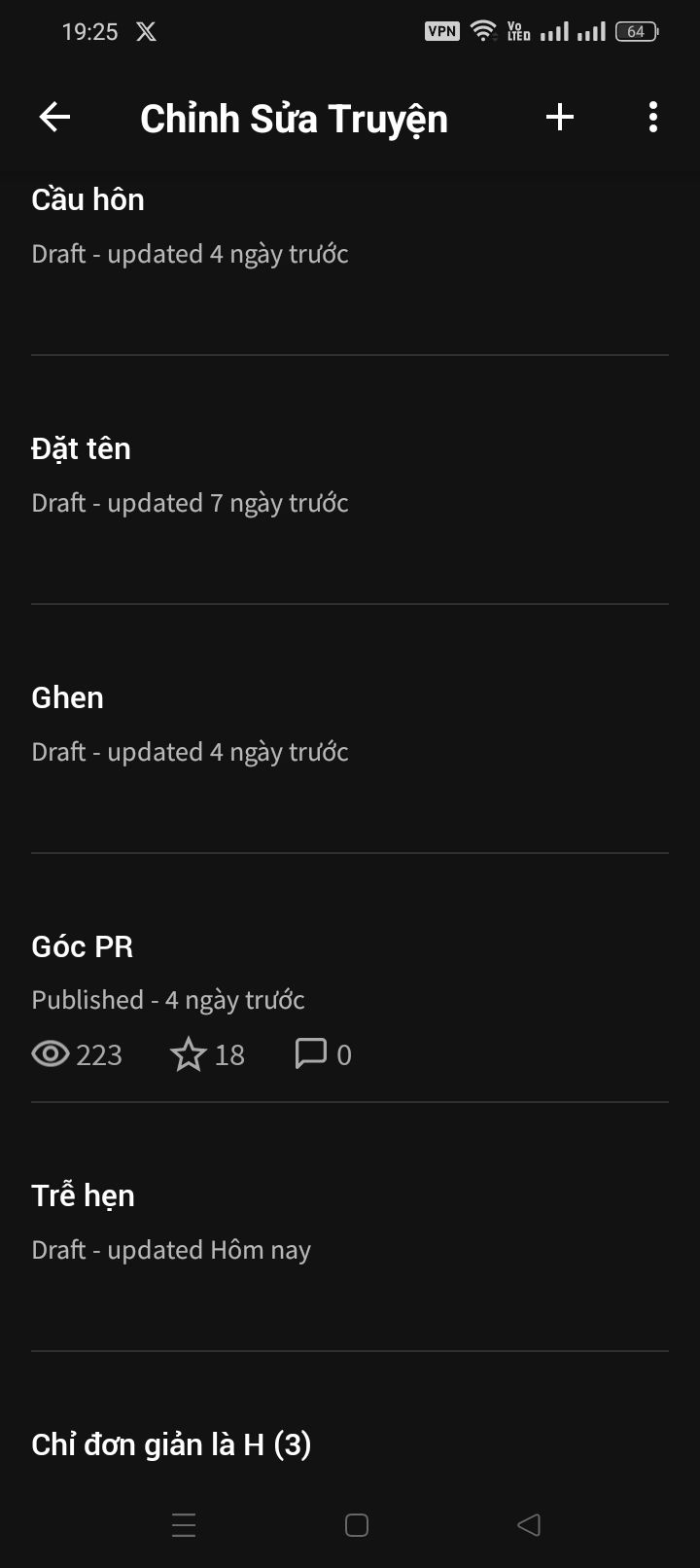The height and width of the screenshot is (1568, 700).
Task: Show recent apps from navigation bar
Action: click(184, 1525)
